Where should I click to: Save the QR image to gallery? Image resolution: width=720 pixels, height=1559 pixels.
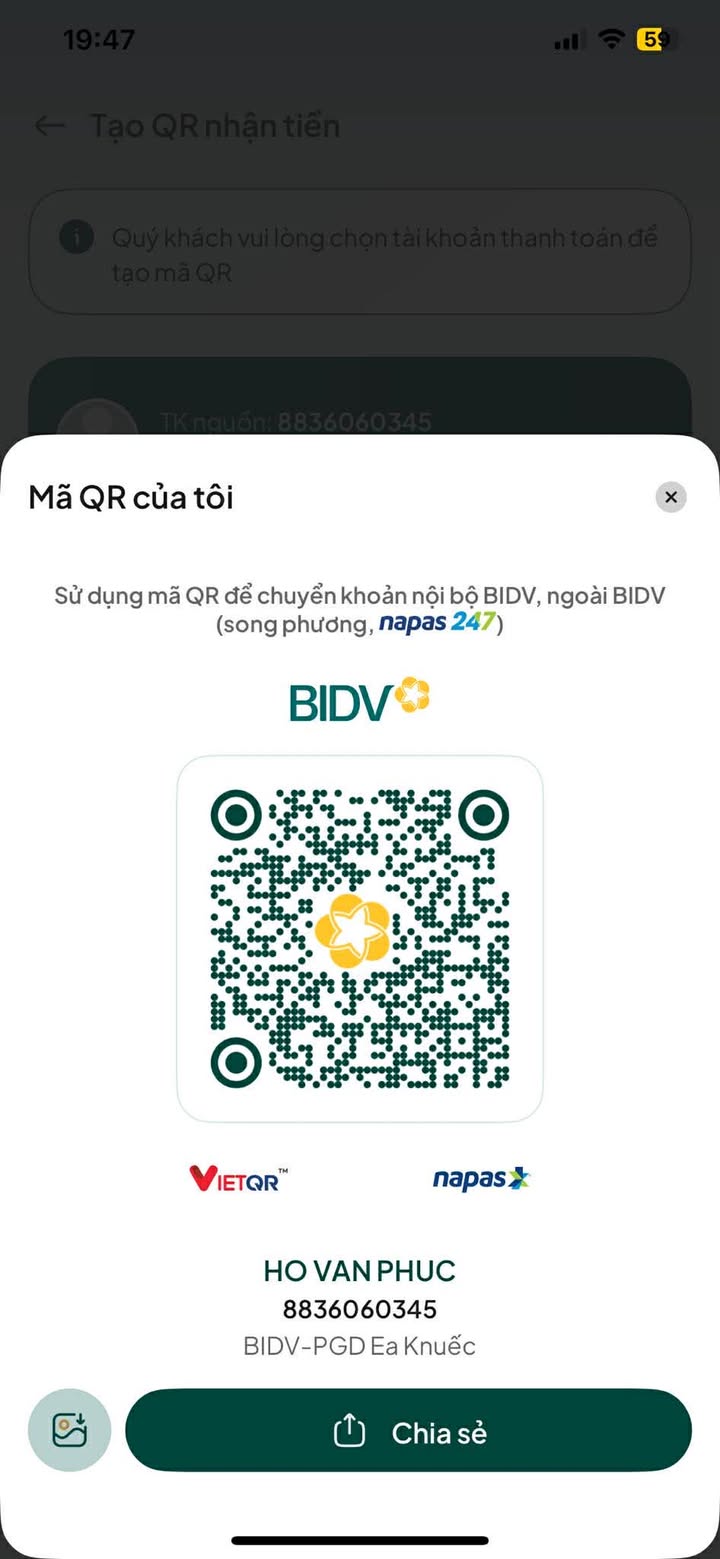[69, 1431]
